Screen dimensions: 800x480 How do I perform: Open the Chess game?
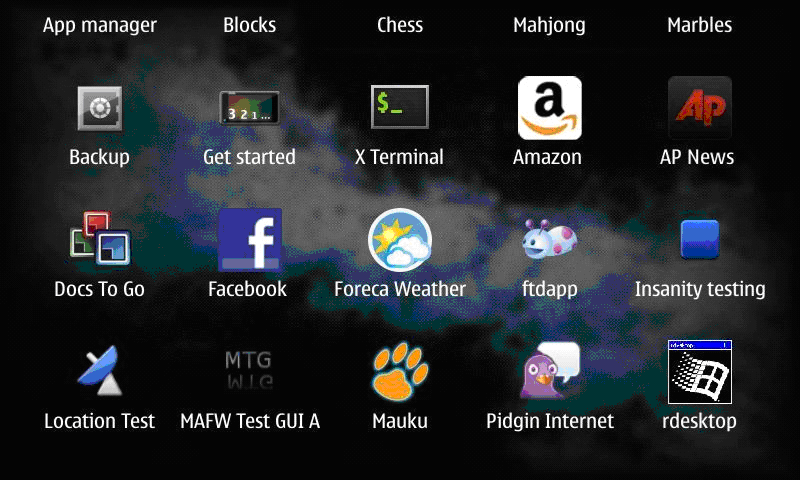pos(399,25)
